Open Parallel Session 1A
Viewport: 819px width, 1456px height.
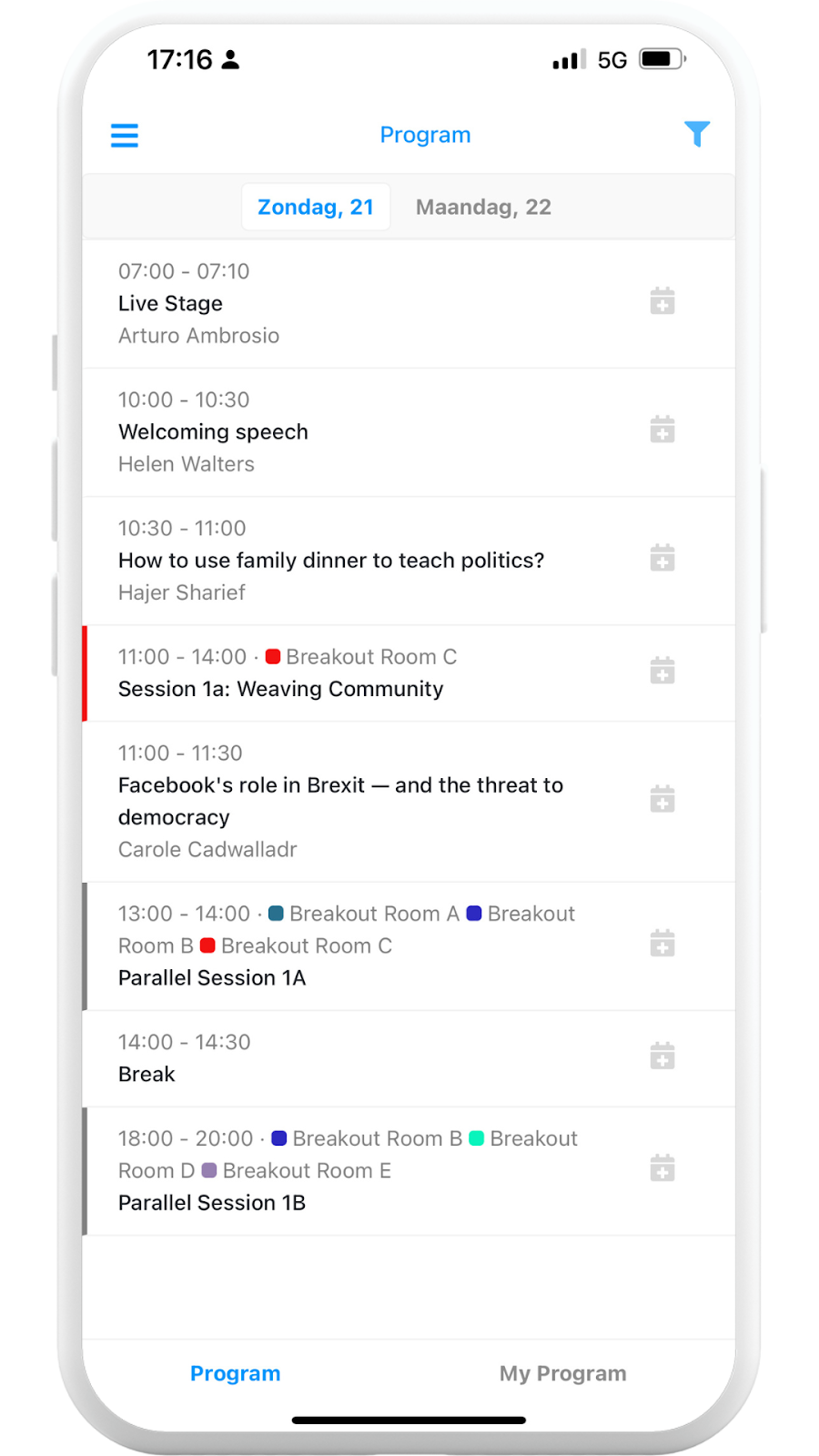coord(212,978)
